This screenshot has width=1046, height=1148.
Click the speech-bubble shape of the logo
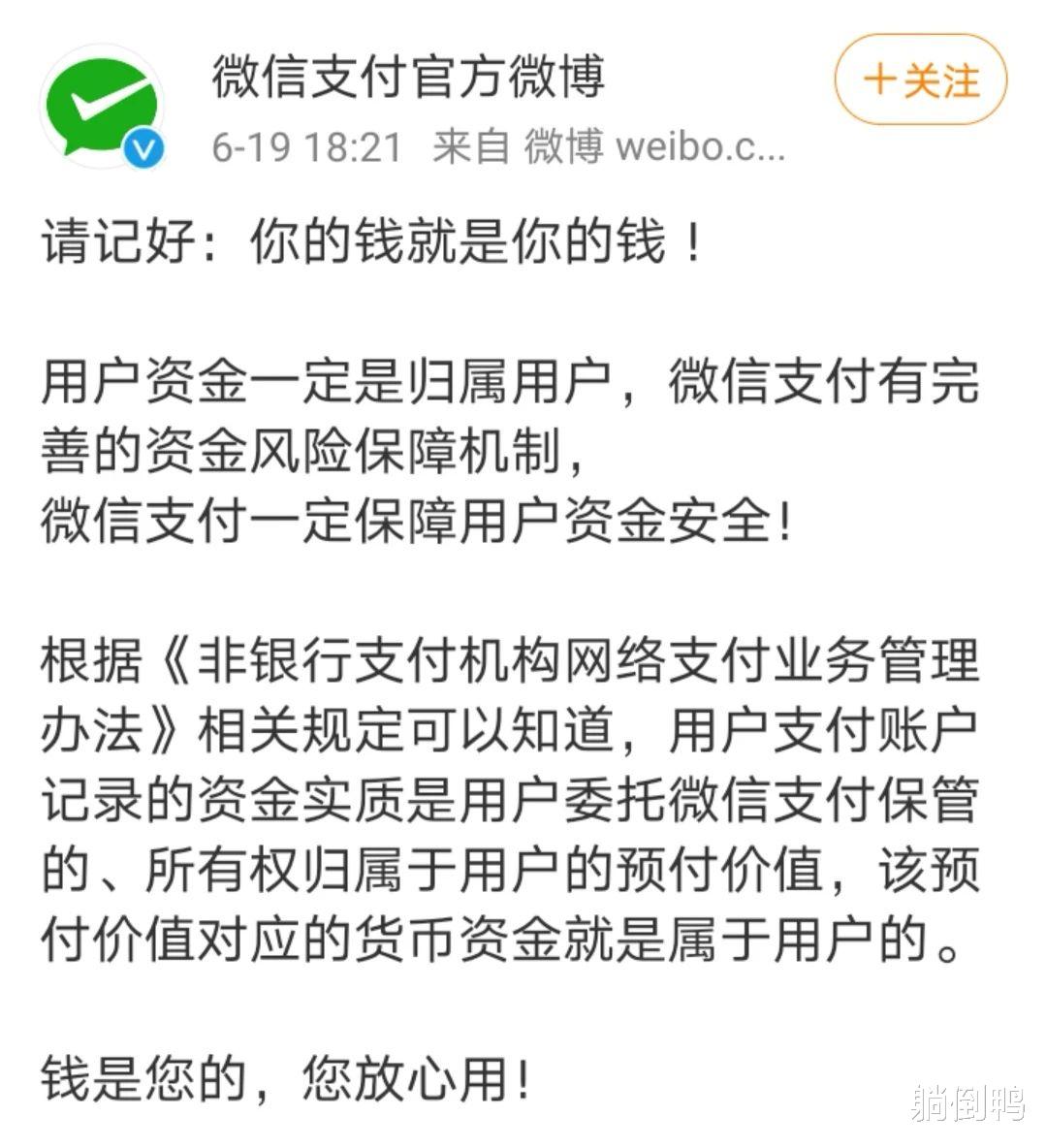(x=102, y=107)
